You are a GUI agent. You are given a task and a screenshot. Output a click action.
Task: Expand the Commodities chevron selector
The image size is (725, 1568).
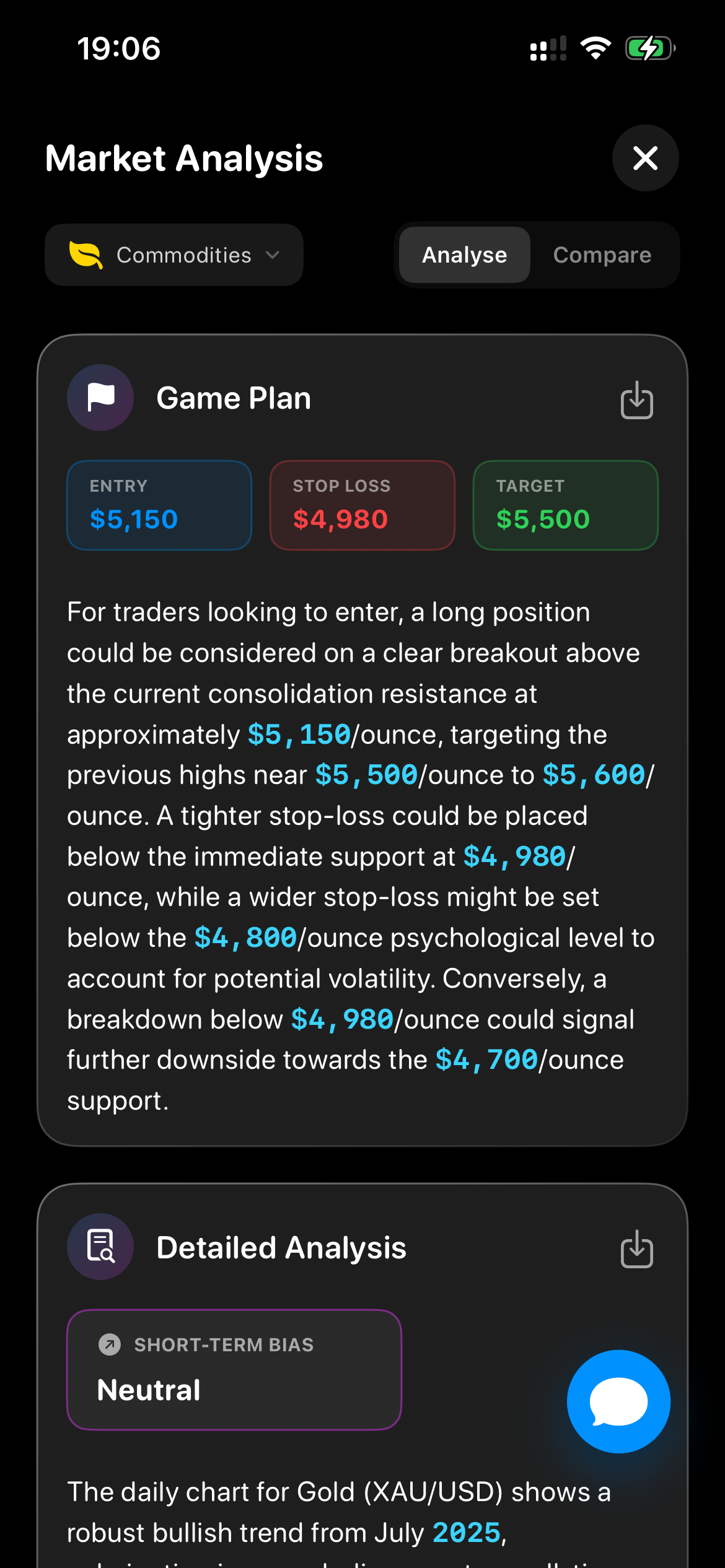[273, 256]
